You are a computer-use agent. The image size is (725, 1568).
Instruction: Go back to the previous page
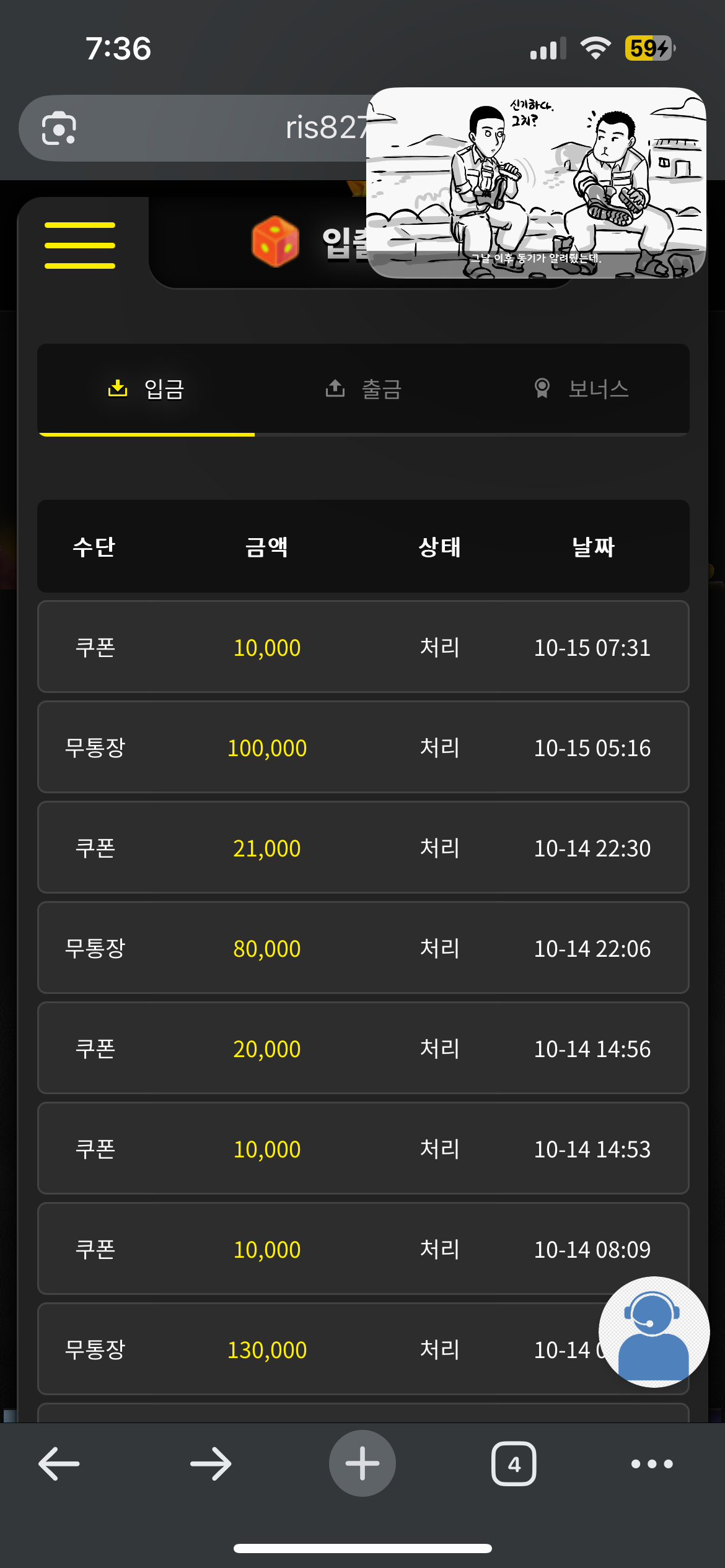59,1464
